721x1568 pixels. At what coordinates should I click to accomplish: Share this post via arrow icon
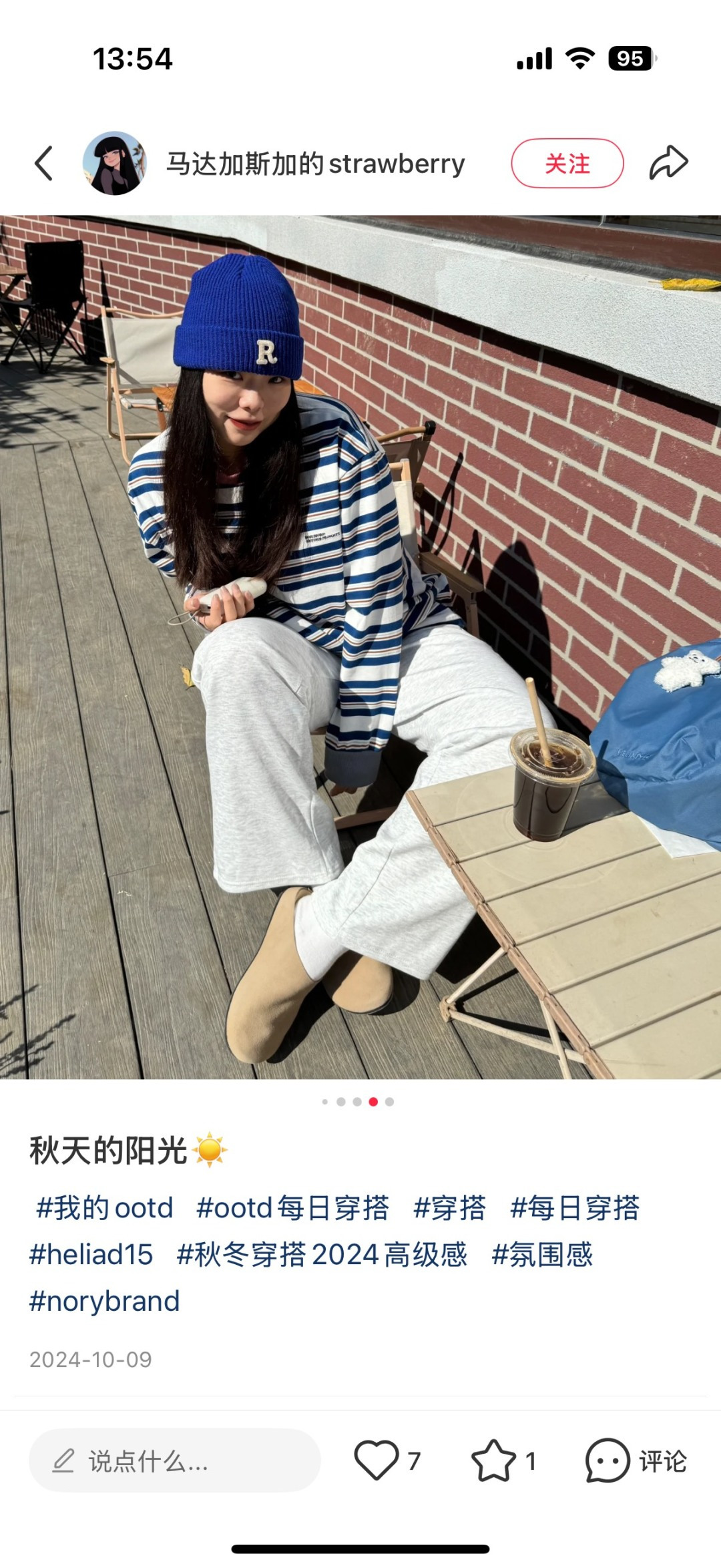point(668,164)
